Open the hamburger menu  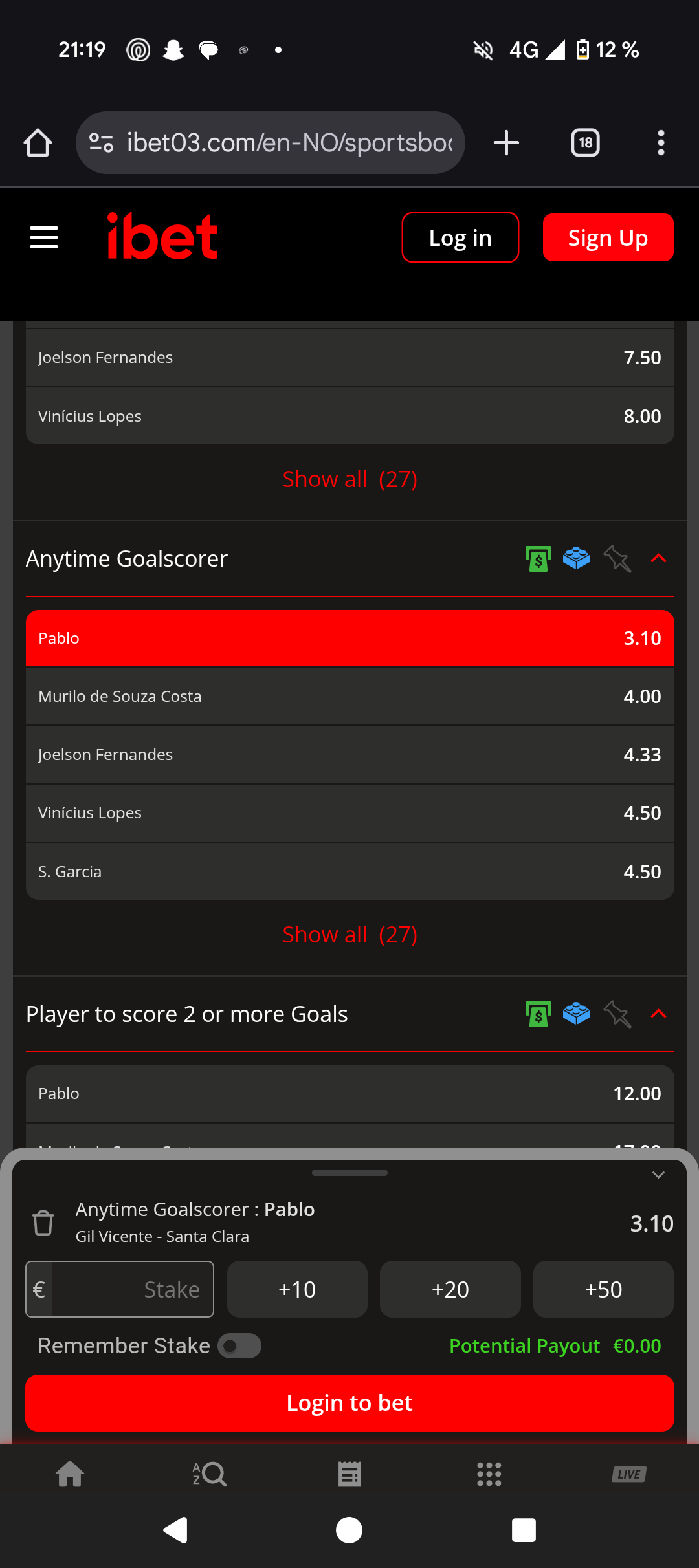[44, 237]
